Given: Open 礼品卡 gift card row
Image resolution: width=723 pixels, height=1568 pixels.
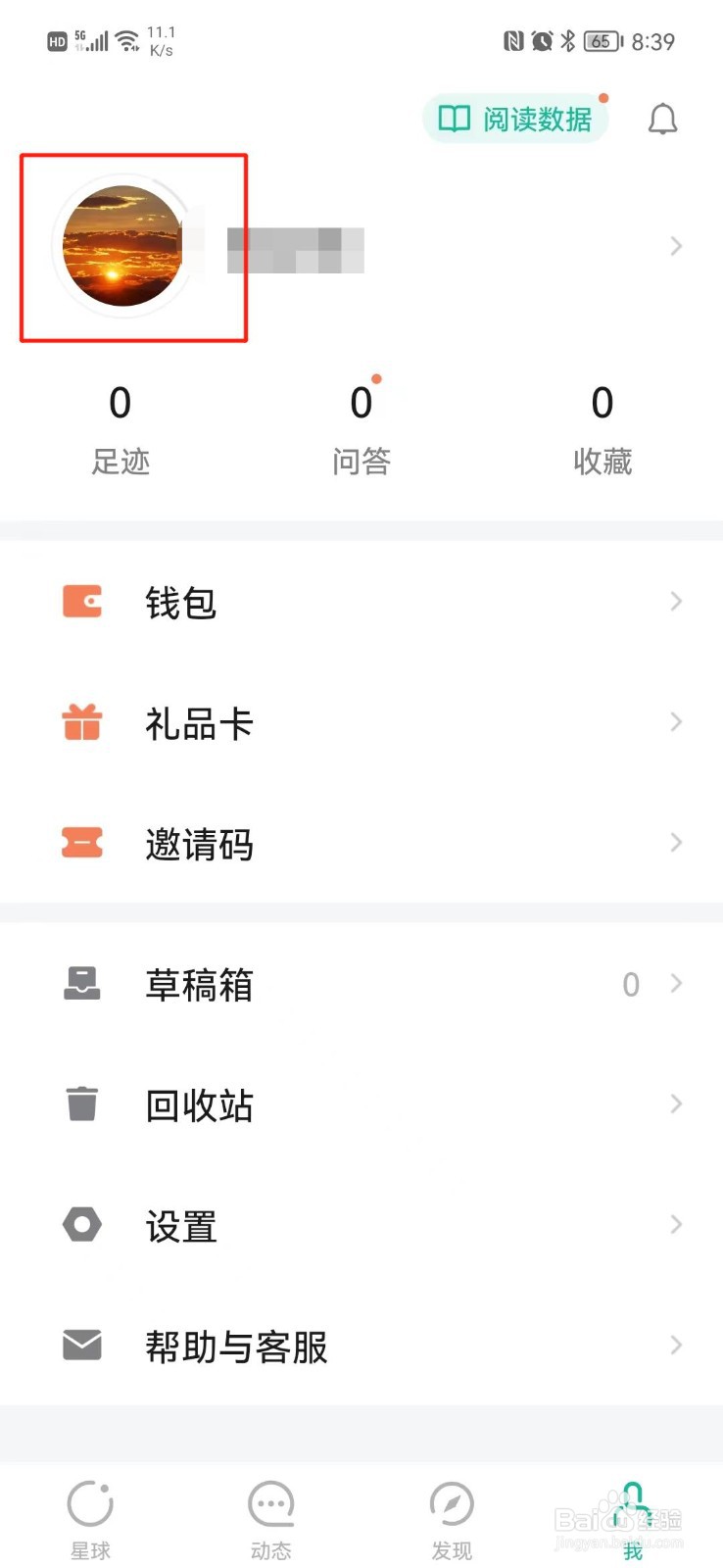Looking at the screenshot, I should click(x=361, y=723).
